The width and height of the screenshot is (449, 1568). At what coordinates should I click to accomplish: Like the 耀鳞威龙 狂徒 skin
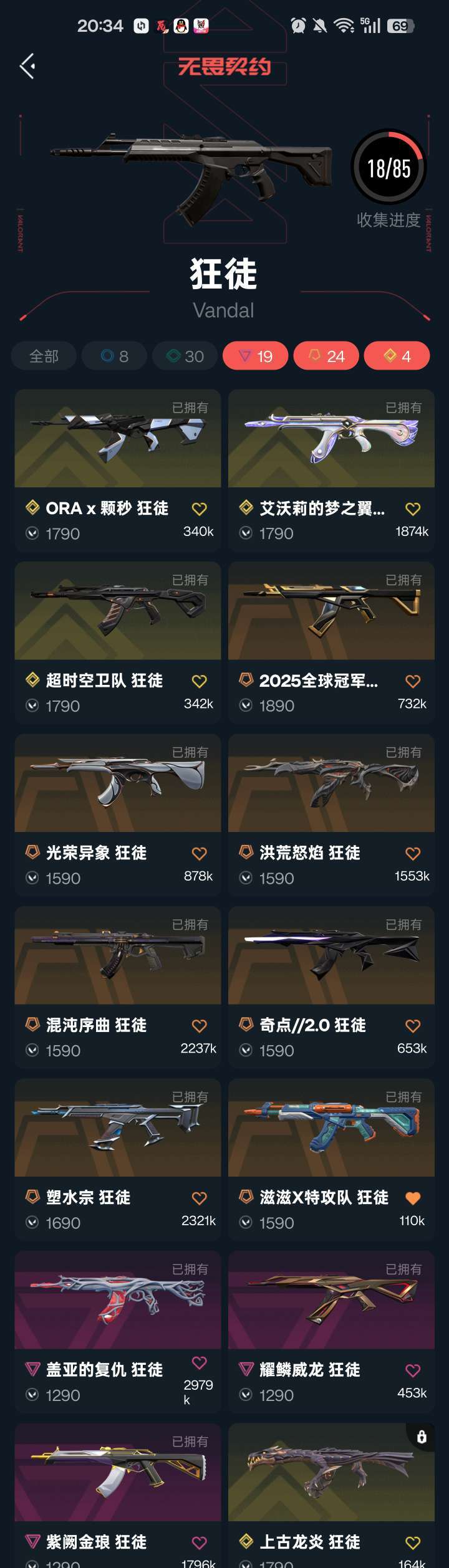click(x=413, y=1370)
